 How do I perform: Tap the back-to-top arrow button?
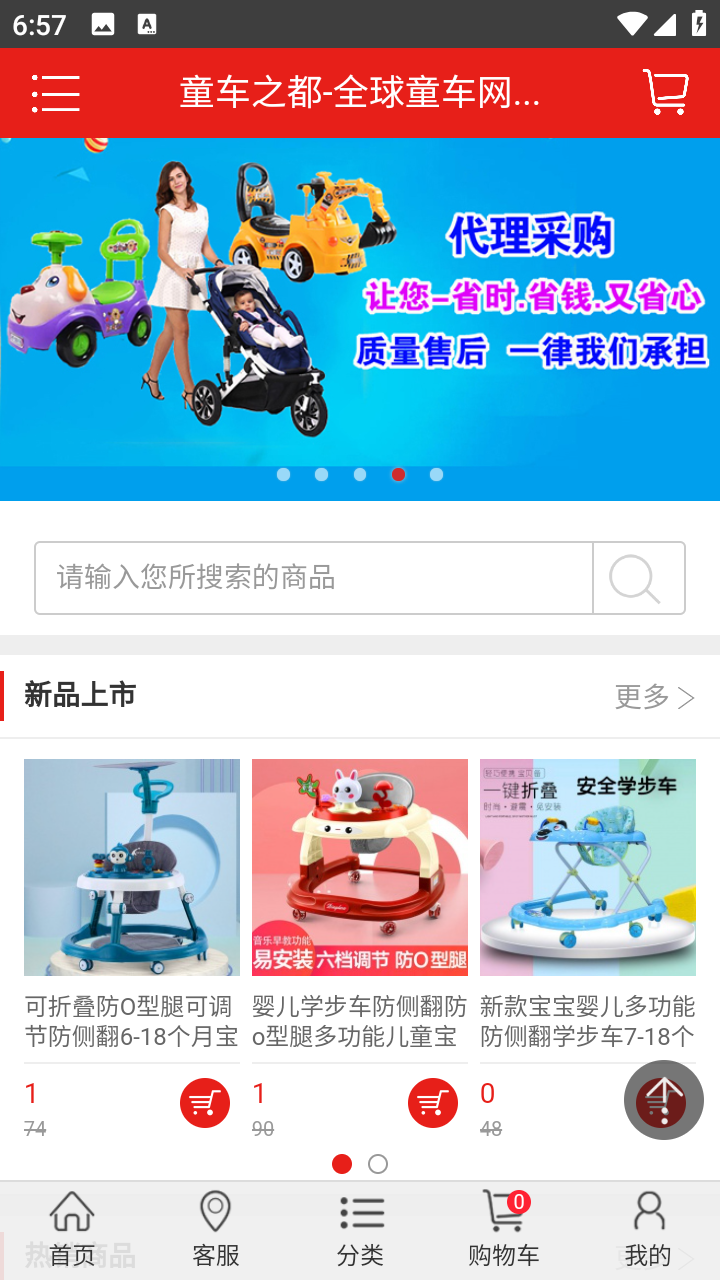[664, 1099]
